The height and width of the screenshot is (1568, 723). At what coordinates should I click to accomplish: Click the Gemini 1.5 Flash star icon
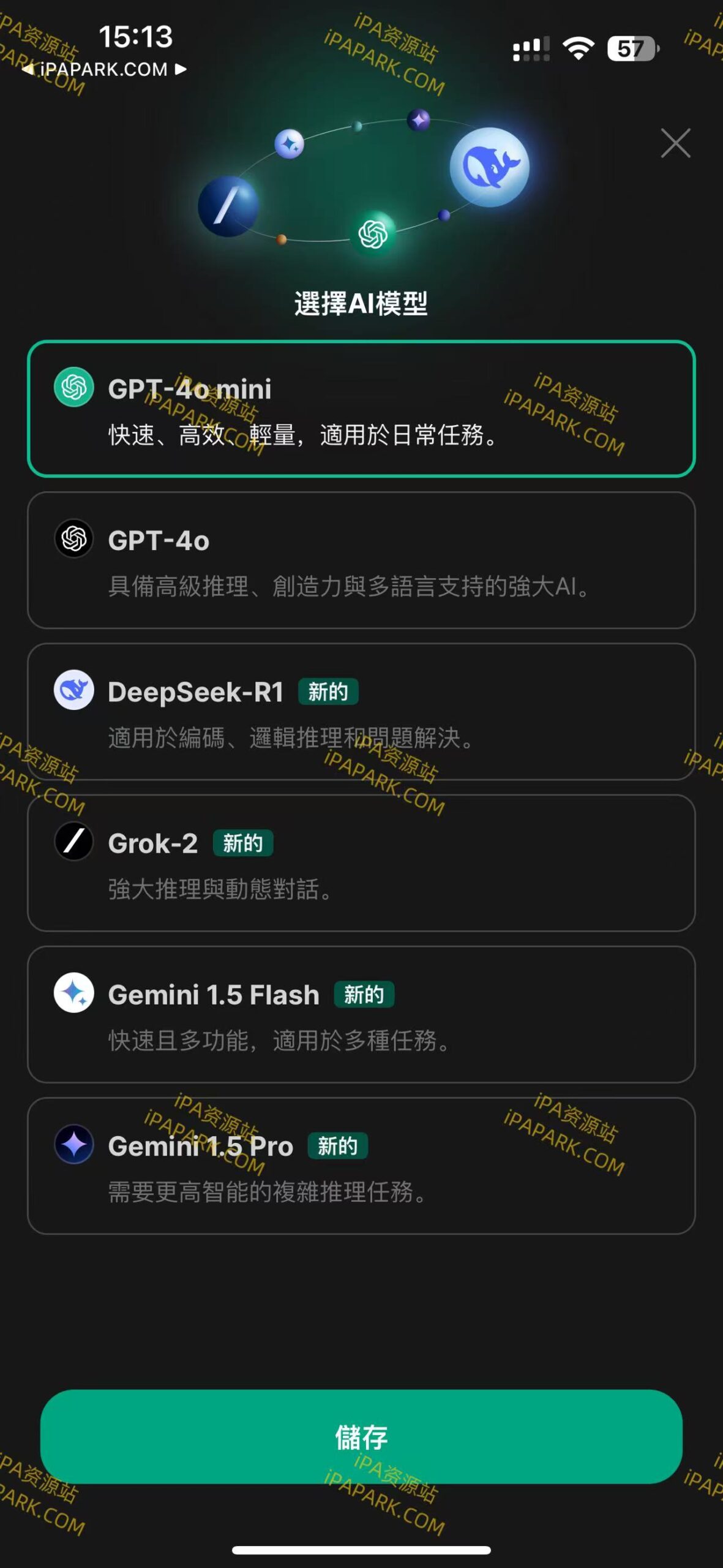73,993
